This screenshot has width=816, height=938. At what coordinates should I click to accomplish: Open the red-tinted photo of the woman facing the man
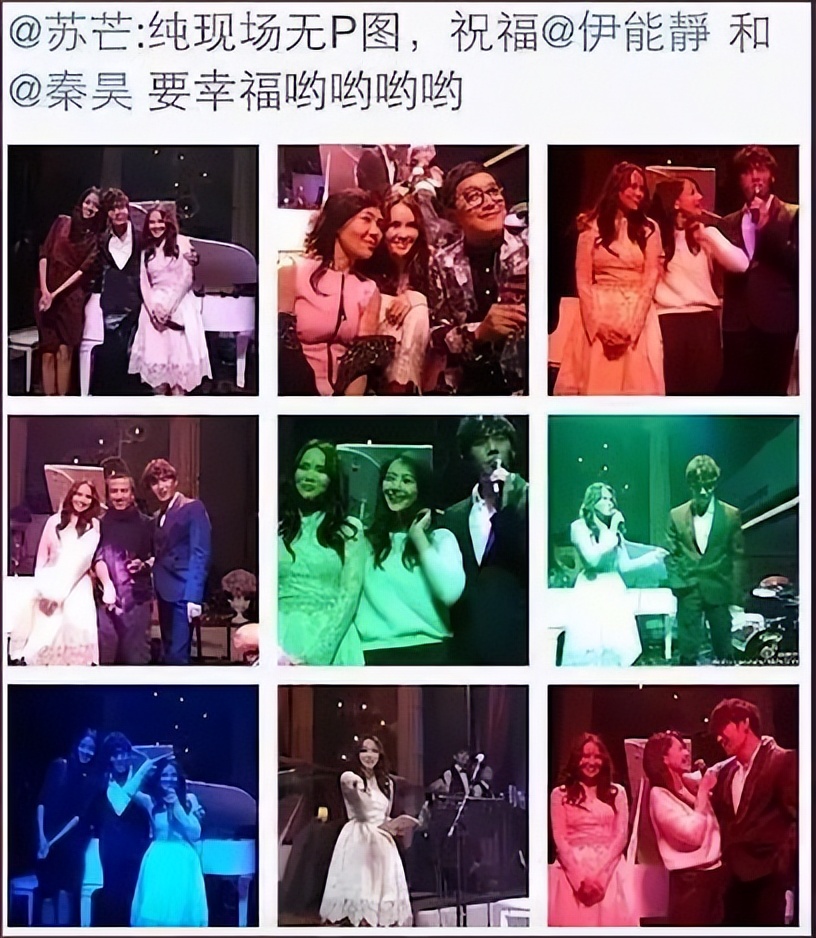click(673, 805)
